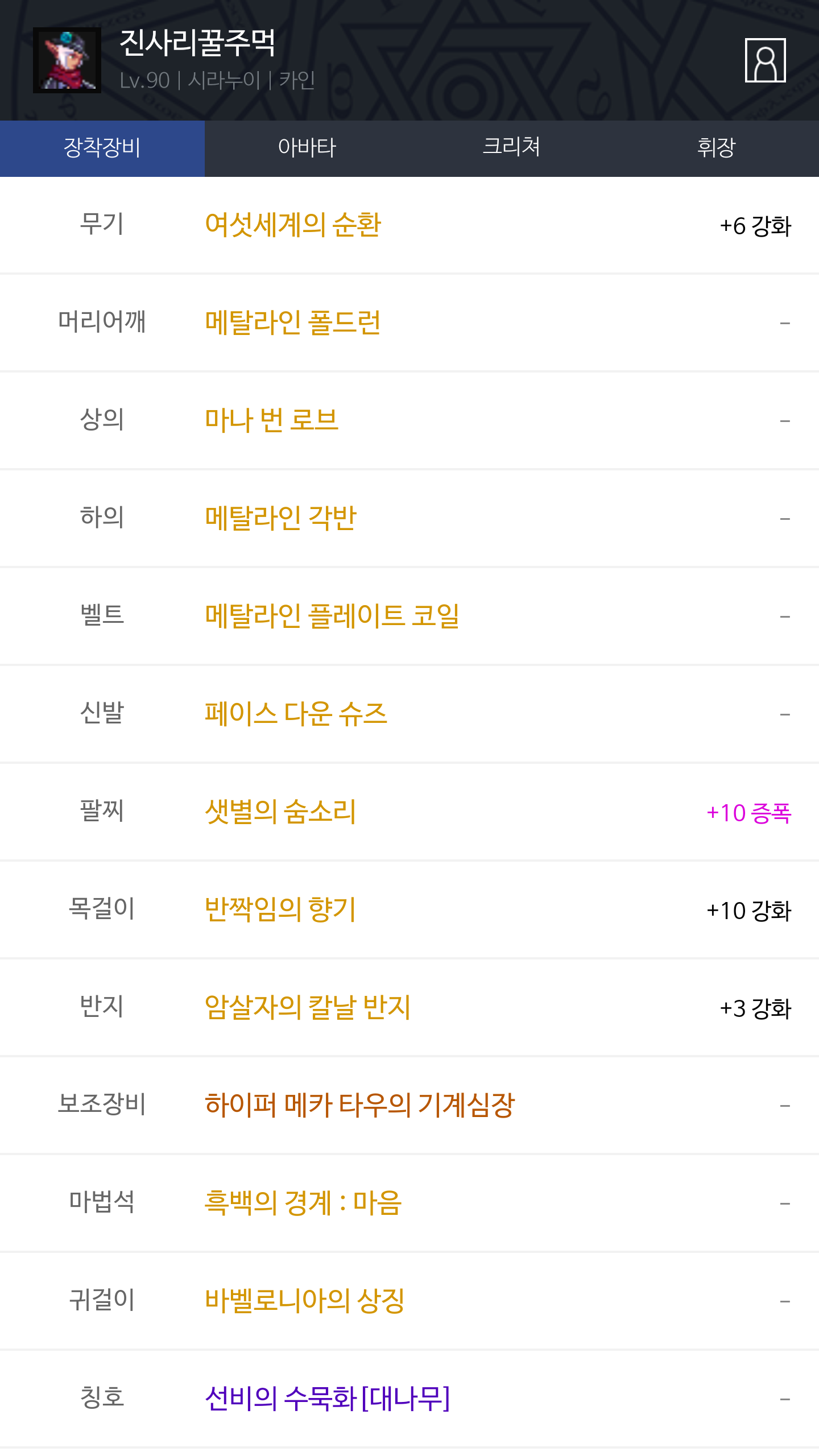Open bracelet item 샛별의 숨소리
The height and width of the screenshot is (1456, 819).
pos(280,812)
